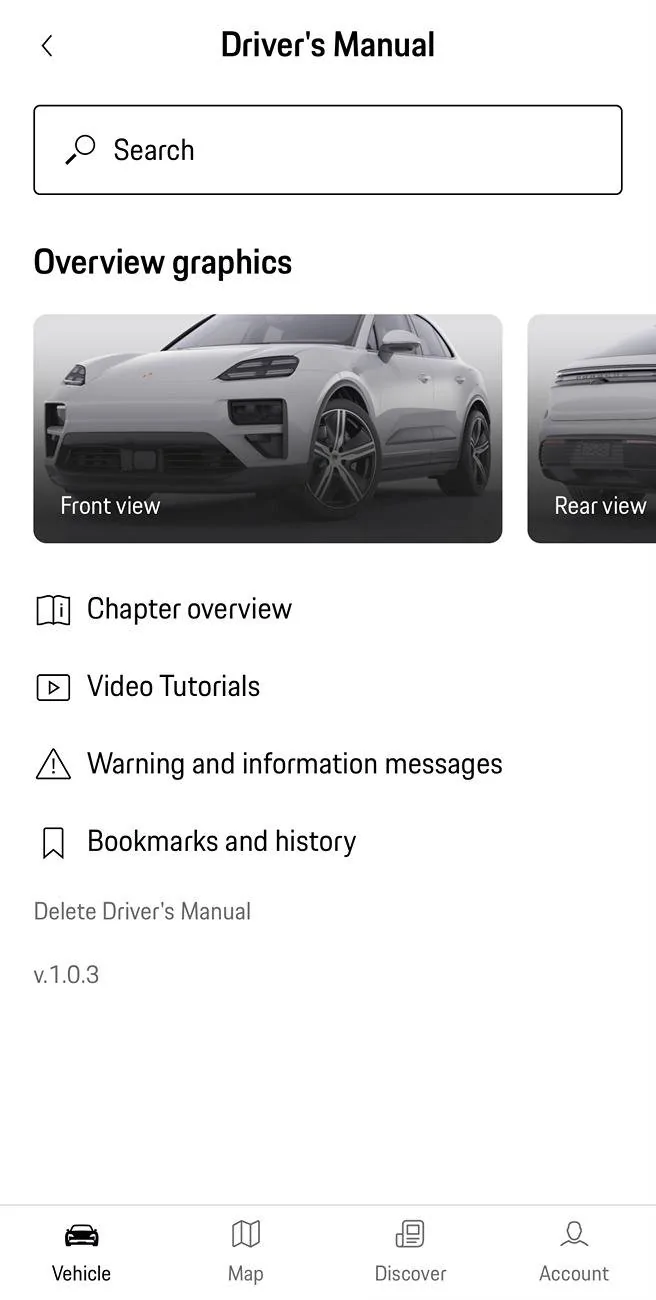Go back from Driver's Manual
This screenshot has height=1300, width=656.
[47, 45]
